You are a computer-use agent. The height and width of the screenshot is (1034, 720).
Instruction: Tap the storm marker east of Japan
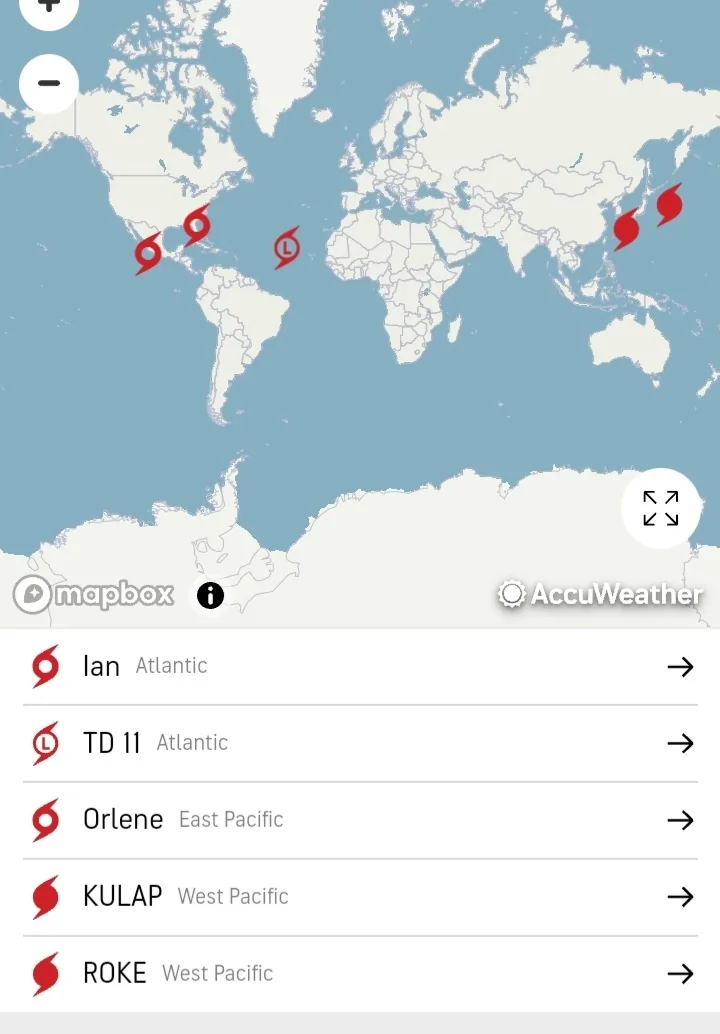[x=669, y=205]
